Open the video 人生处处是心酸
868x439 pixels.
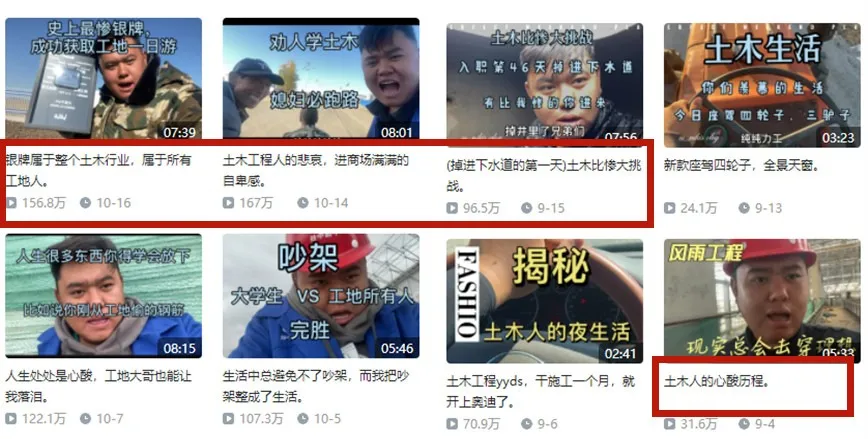pyautogui.click(x=103, y=297)
